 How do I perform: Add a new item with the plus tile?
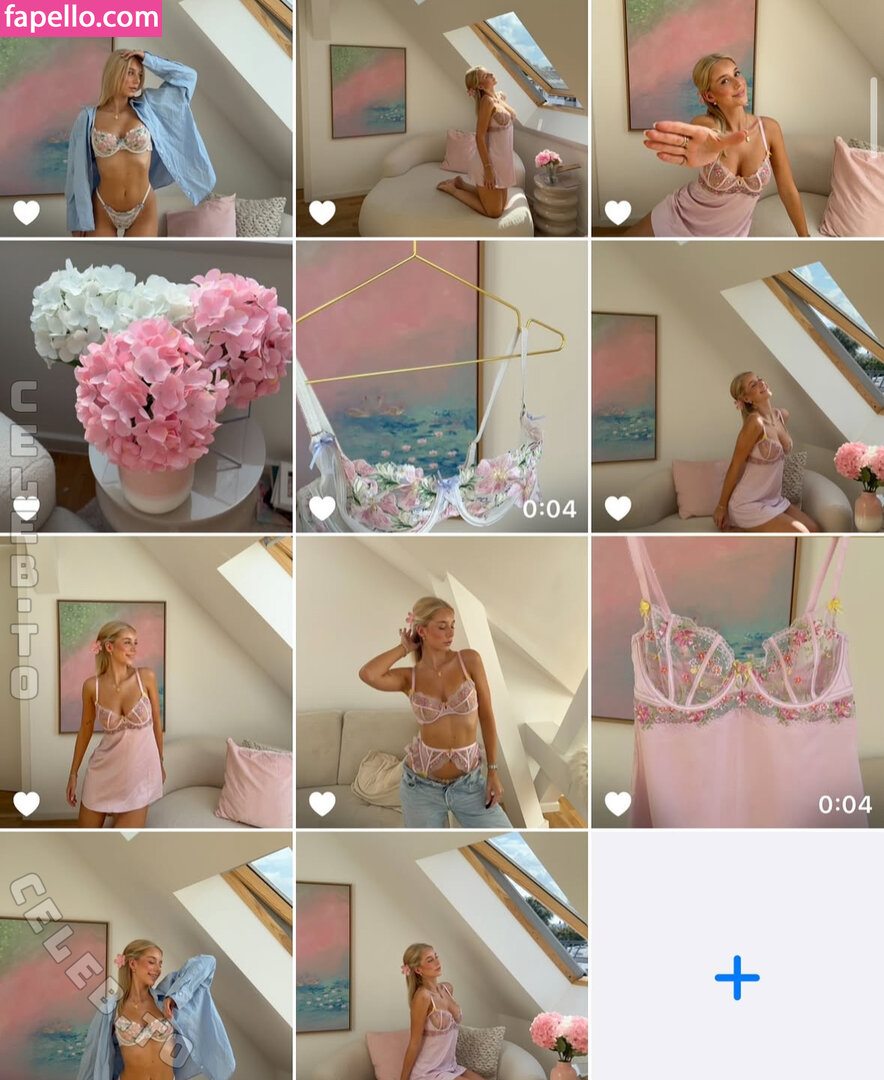click(737, 977)
